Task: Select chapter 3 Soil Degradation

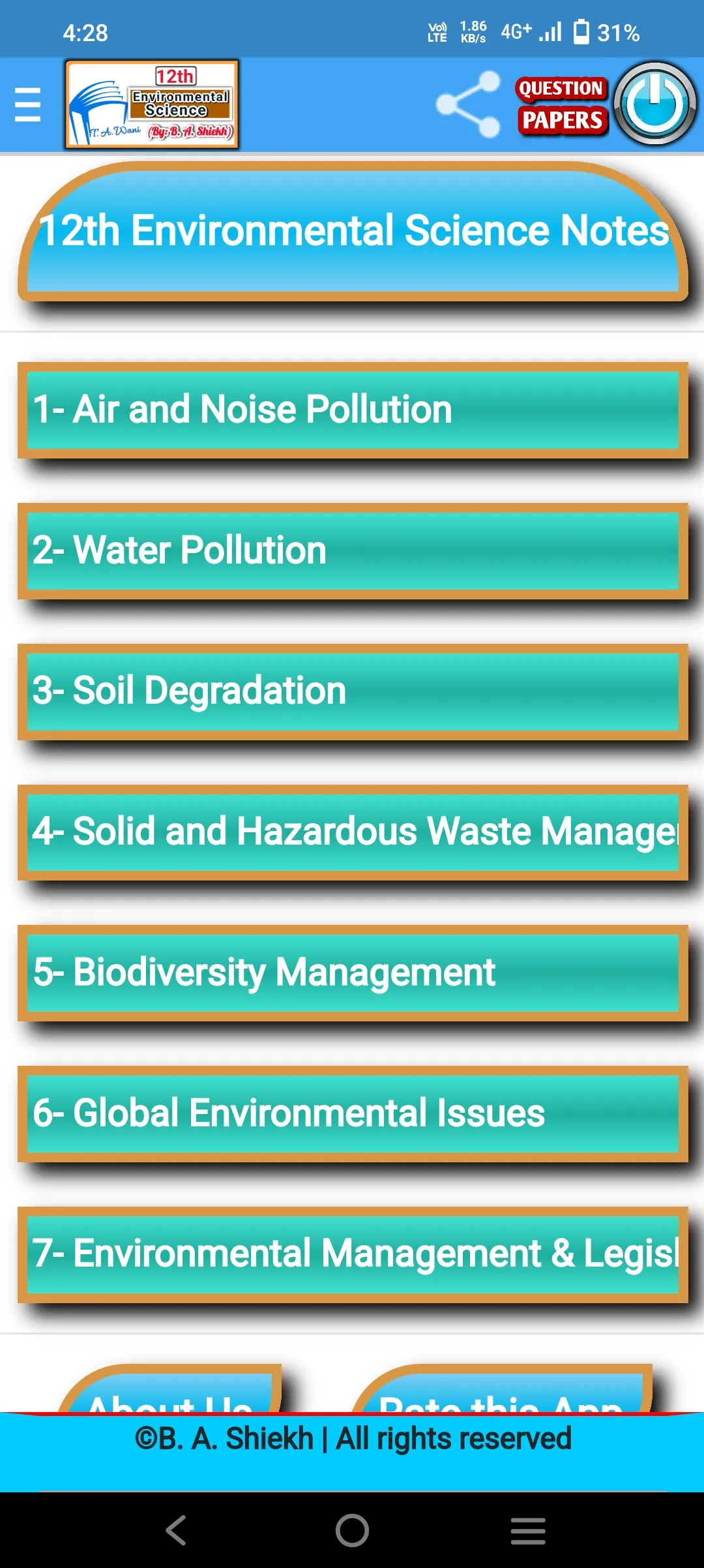Action: click(353, 692)
